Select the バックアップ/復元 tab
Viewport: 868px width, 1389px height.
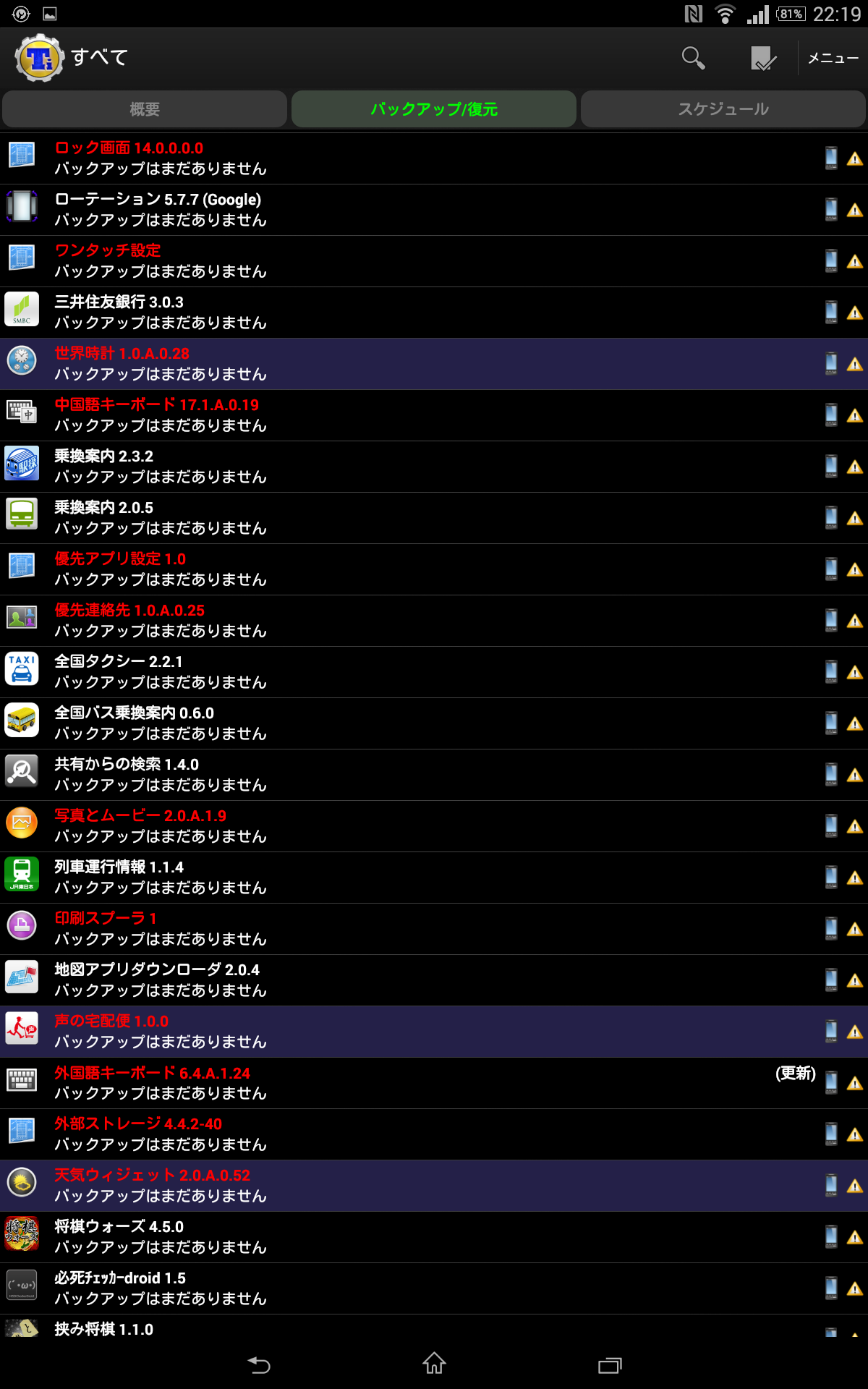434,109
